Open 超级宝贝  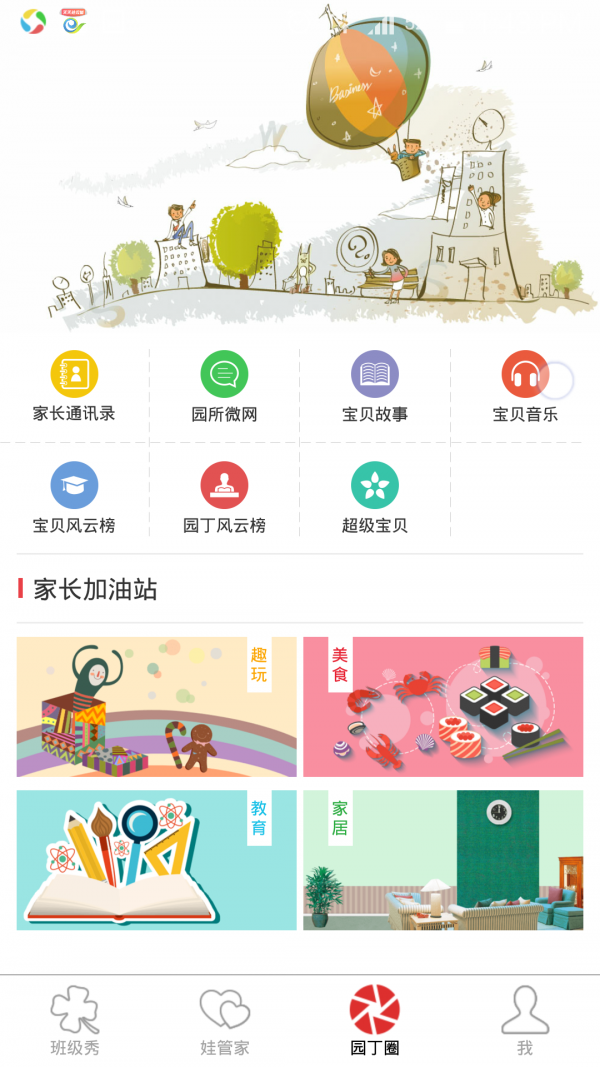[x=375, y=497]
